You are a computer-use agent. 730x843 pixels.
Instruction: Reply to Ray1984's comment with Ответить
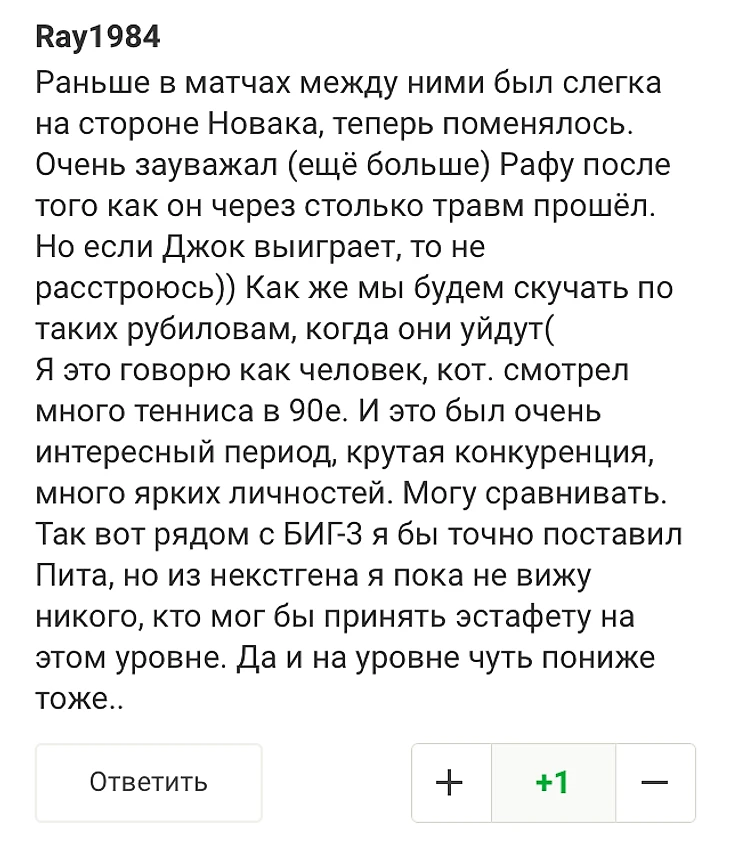click(148, 782)
